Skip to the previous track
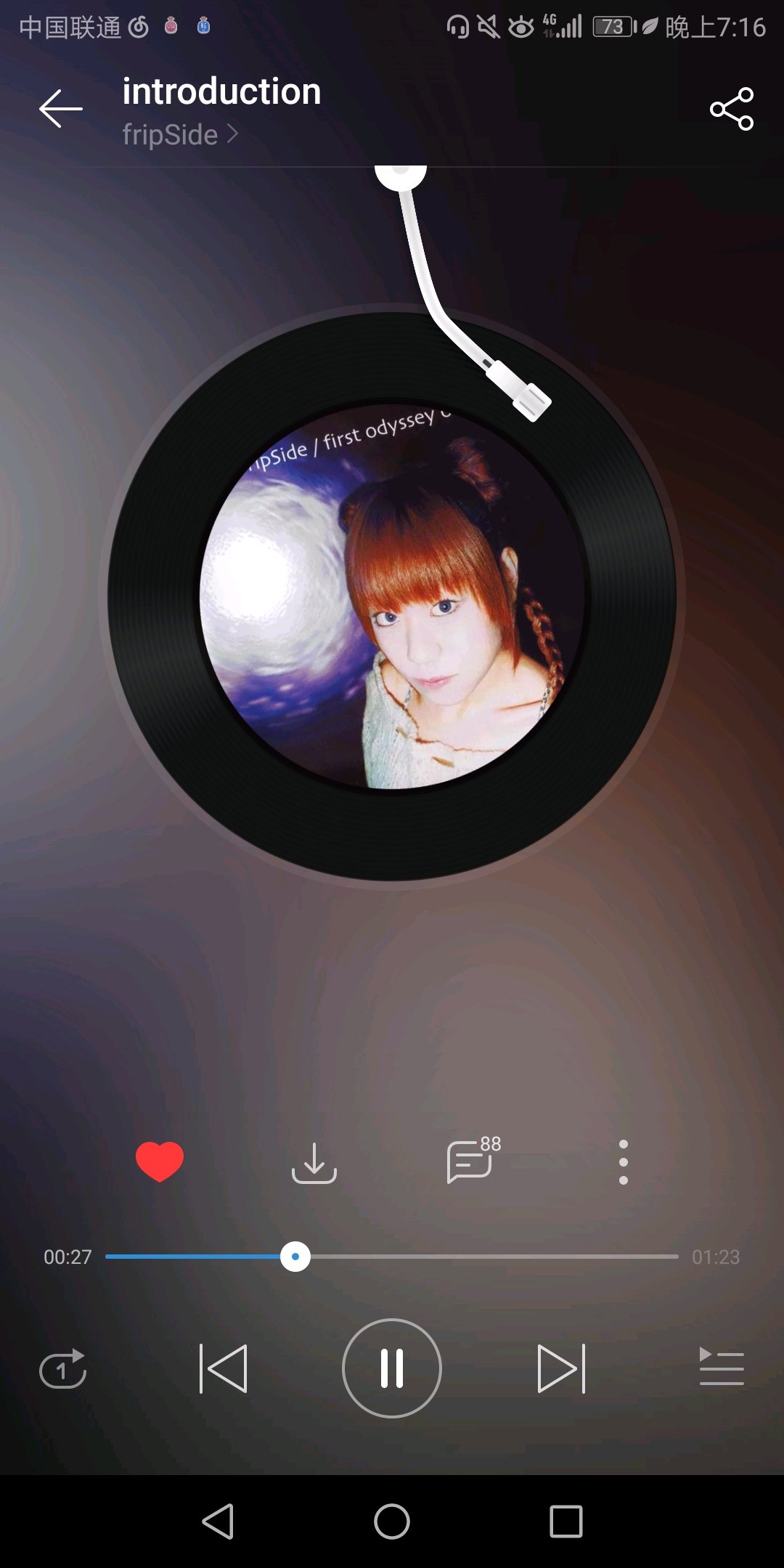 coord(224,1369)
